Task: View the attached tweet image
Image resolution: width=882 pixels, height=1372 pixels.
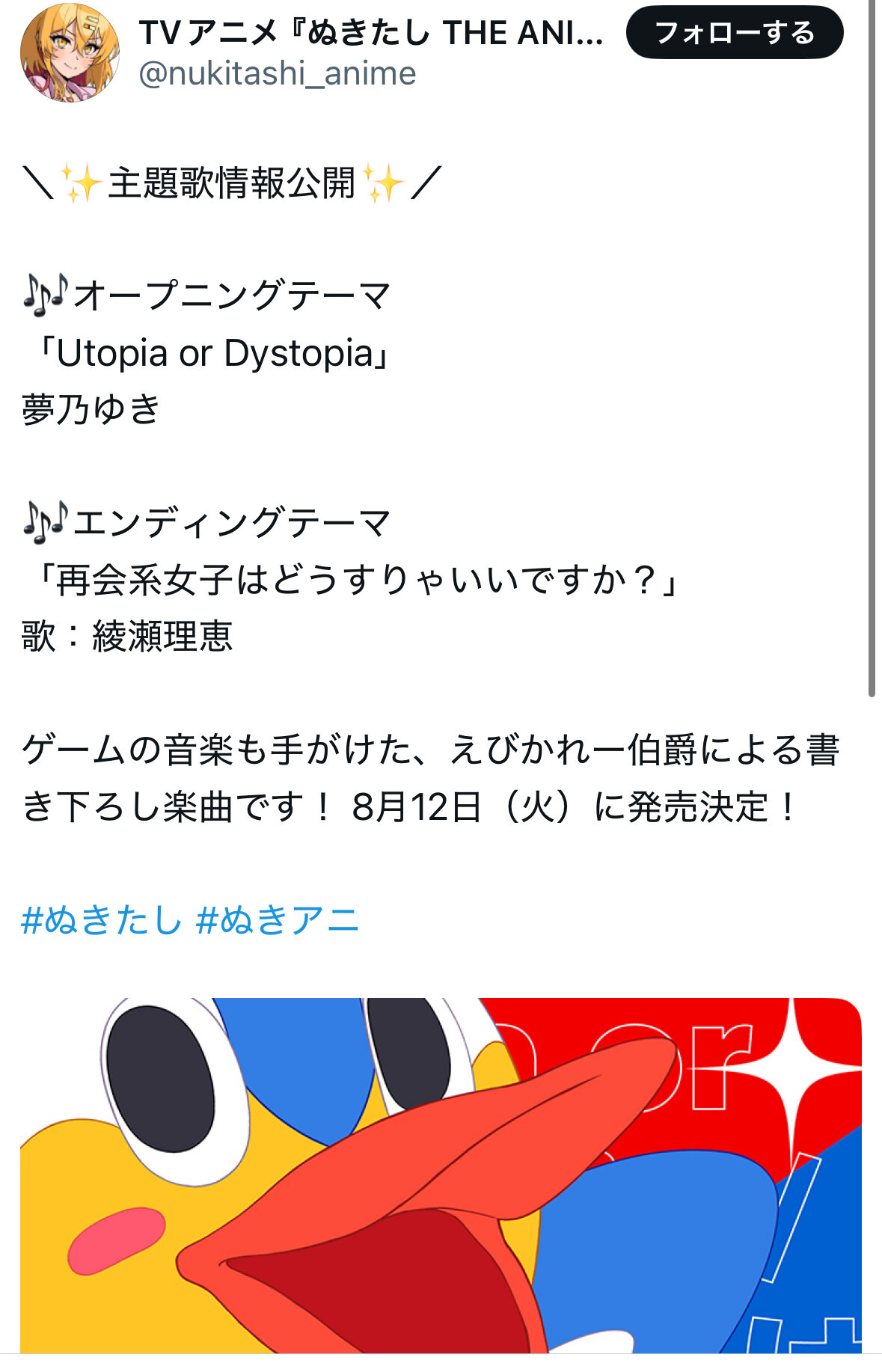Action: point(441,1175)
